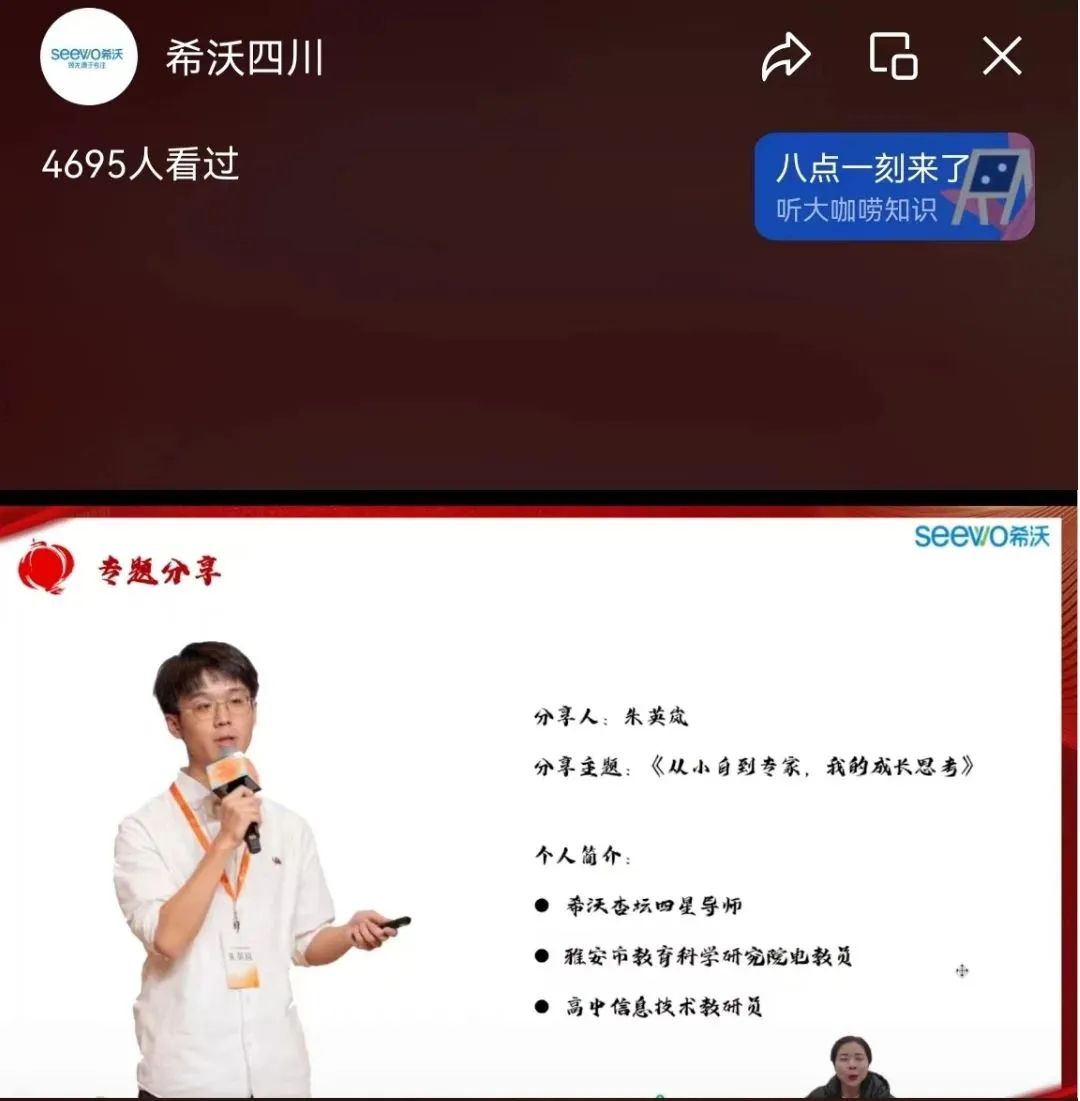Open the 八点一刻来了 banner

(x=893, y=186)
